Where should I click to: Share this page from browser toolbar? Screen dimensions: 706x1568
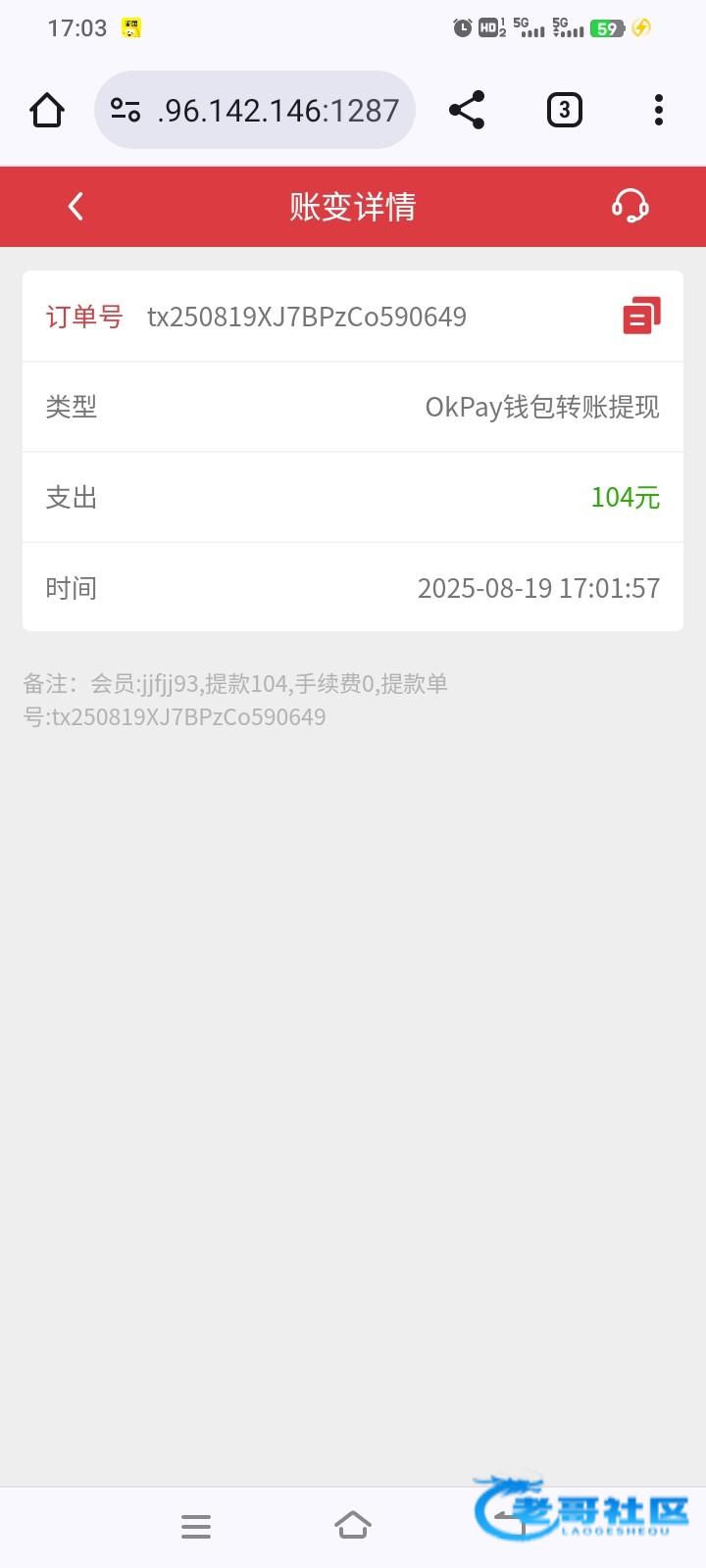point(467,110)
